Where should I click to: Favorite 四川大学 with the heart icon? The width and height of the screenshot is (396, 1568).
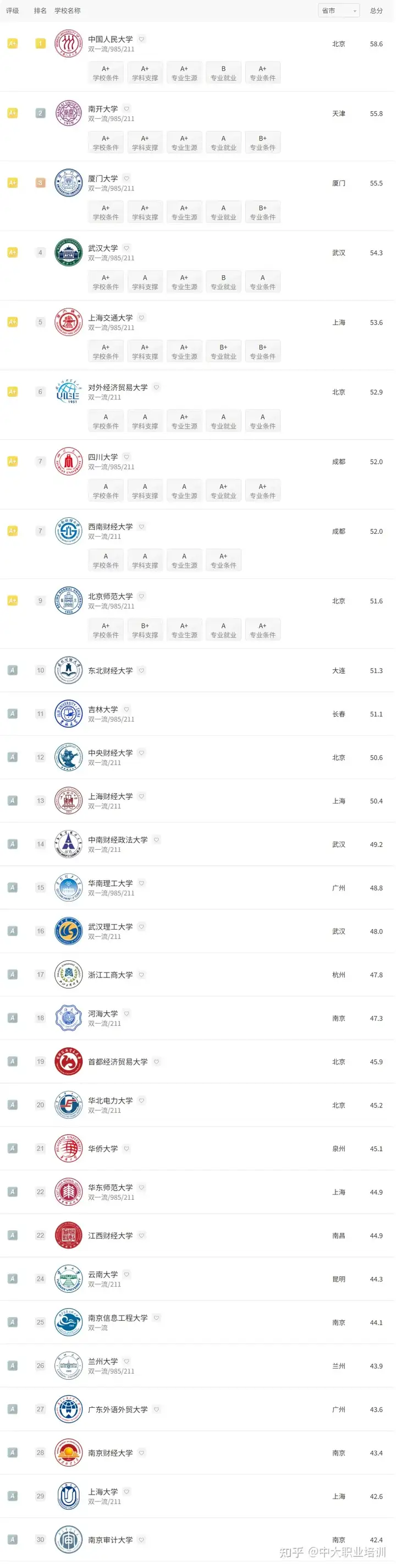[x=127, y=457]
